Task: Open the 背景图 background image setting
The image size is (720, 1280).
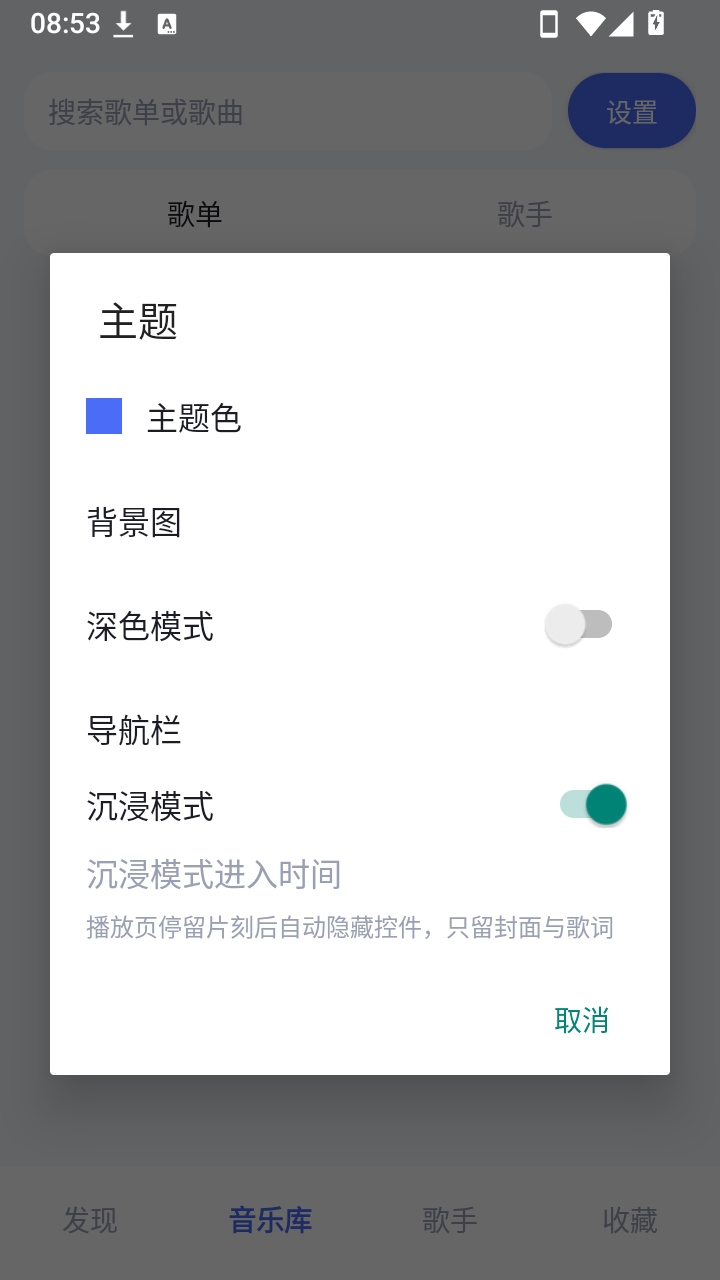Action: 360,522
